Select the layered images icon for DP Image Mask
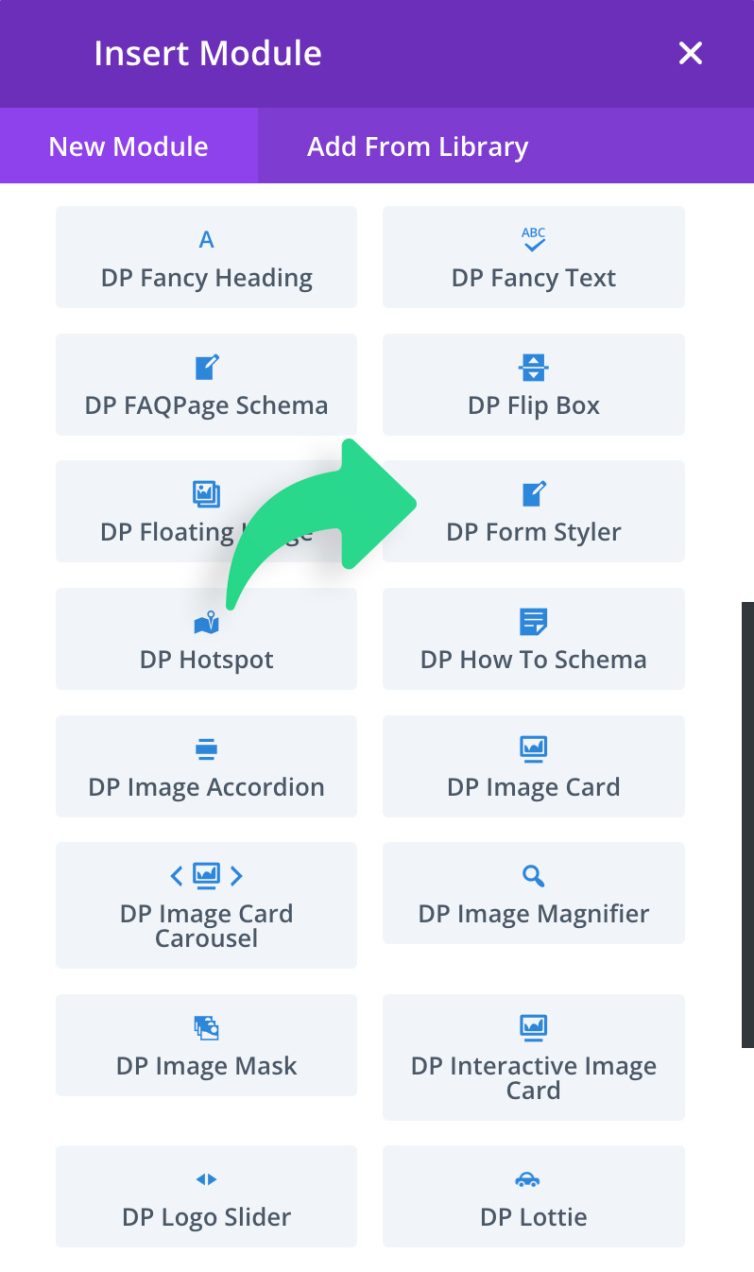 coord(205,1027)
